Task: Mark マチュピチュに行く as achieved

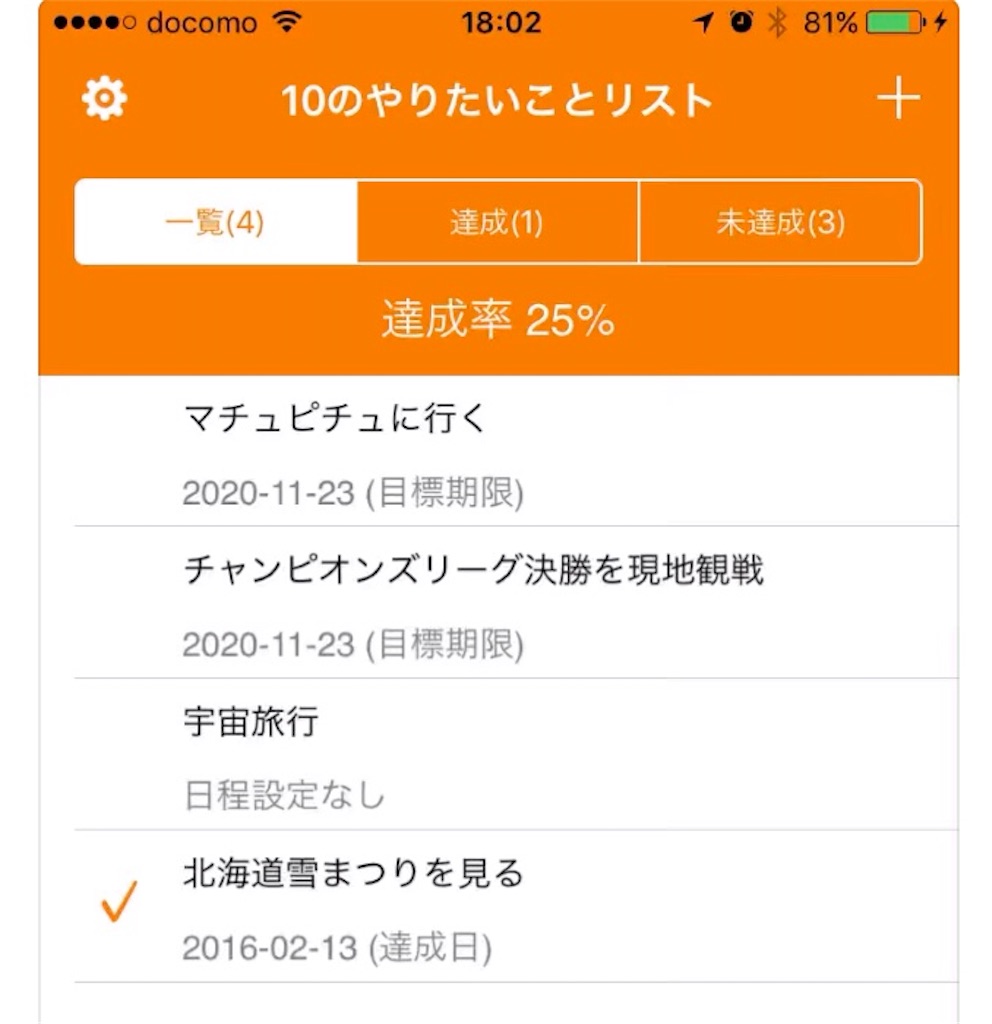Action: pyautogui.click(x=117, y=450)
